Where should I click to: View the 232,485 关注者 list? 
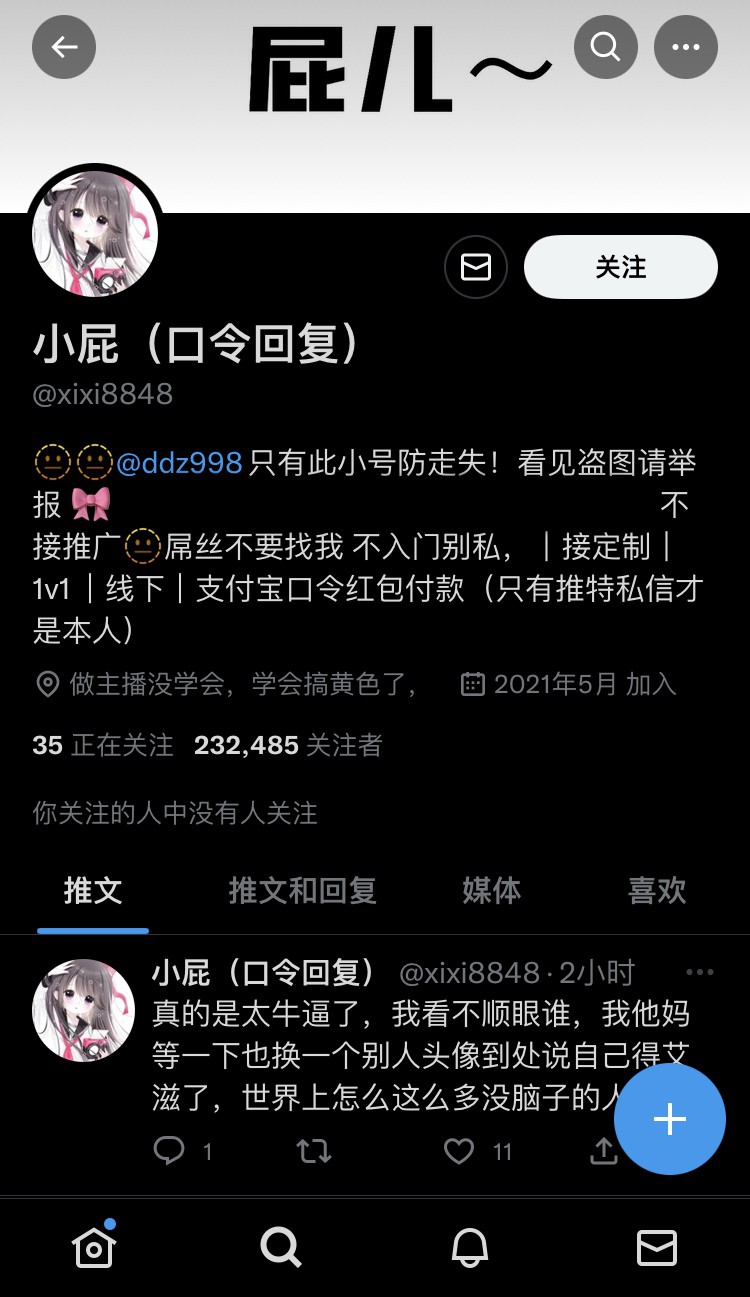pyautogui.click(x=288, y=745)
